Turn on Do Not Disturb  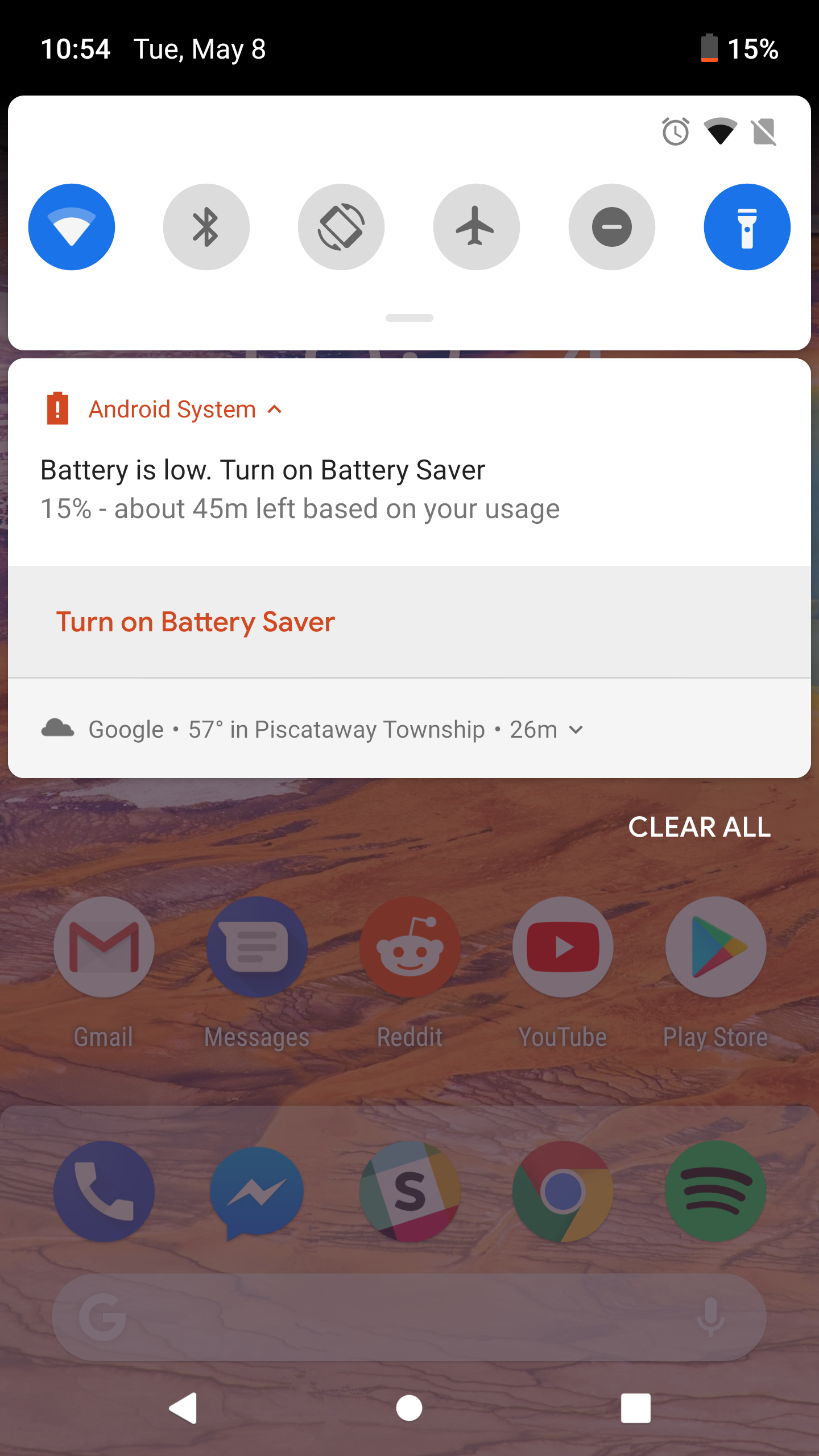(611, 226)
